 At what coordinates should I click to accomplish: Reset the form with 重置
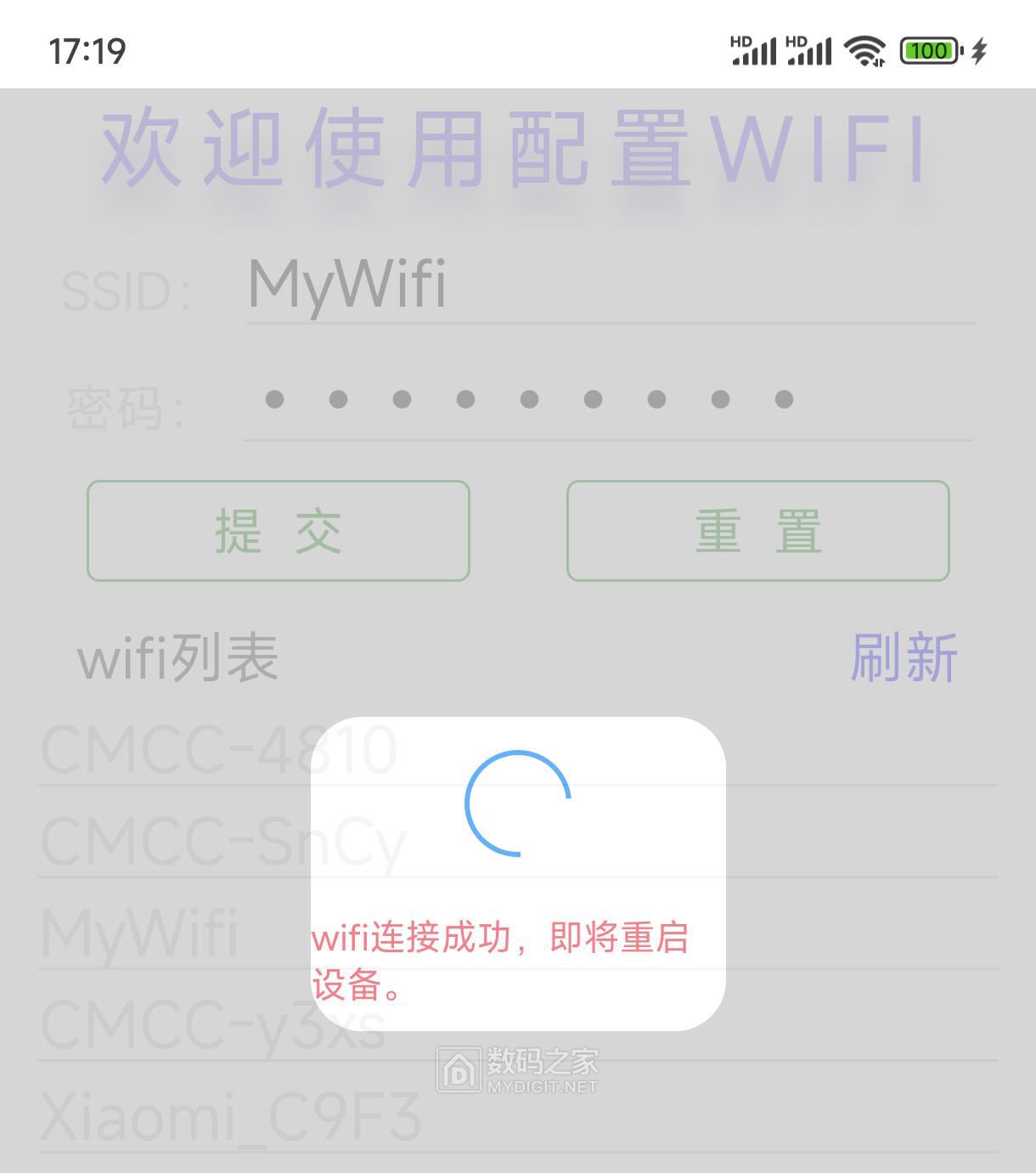[757, 531]
